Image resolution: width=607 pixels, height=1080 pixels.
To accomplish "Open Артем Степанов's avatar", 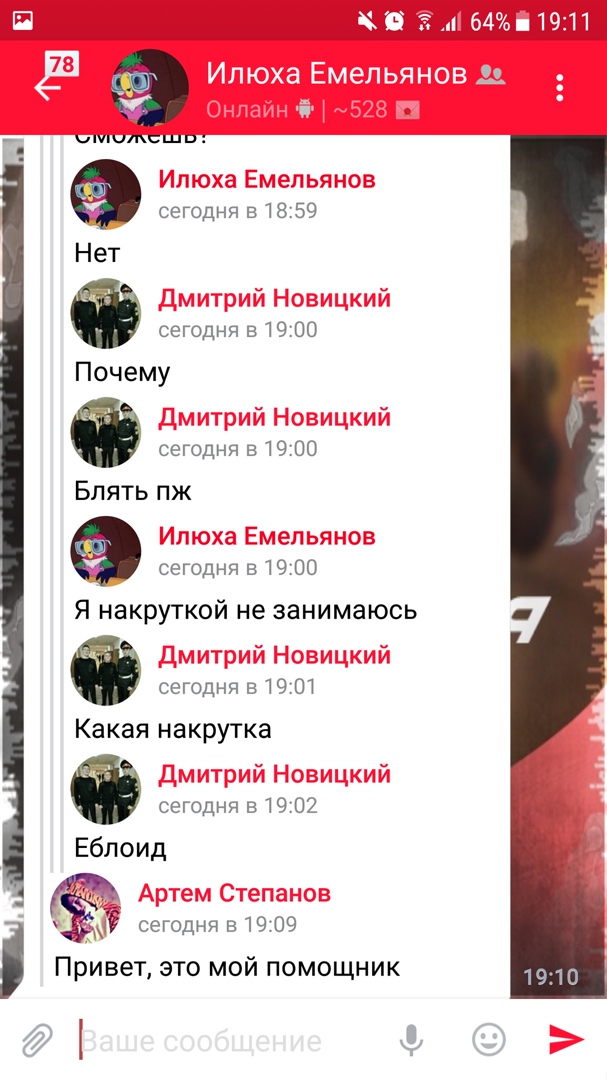I will (x=85, y=907).
